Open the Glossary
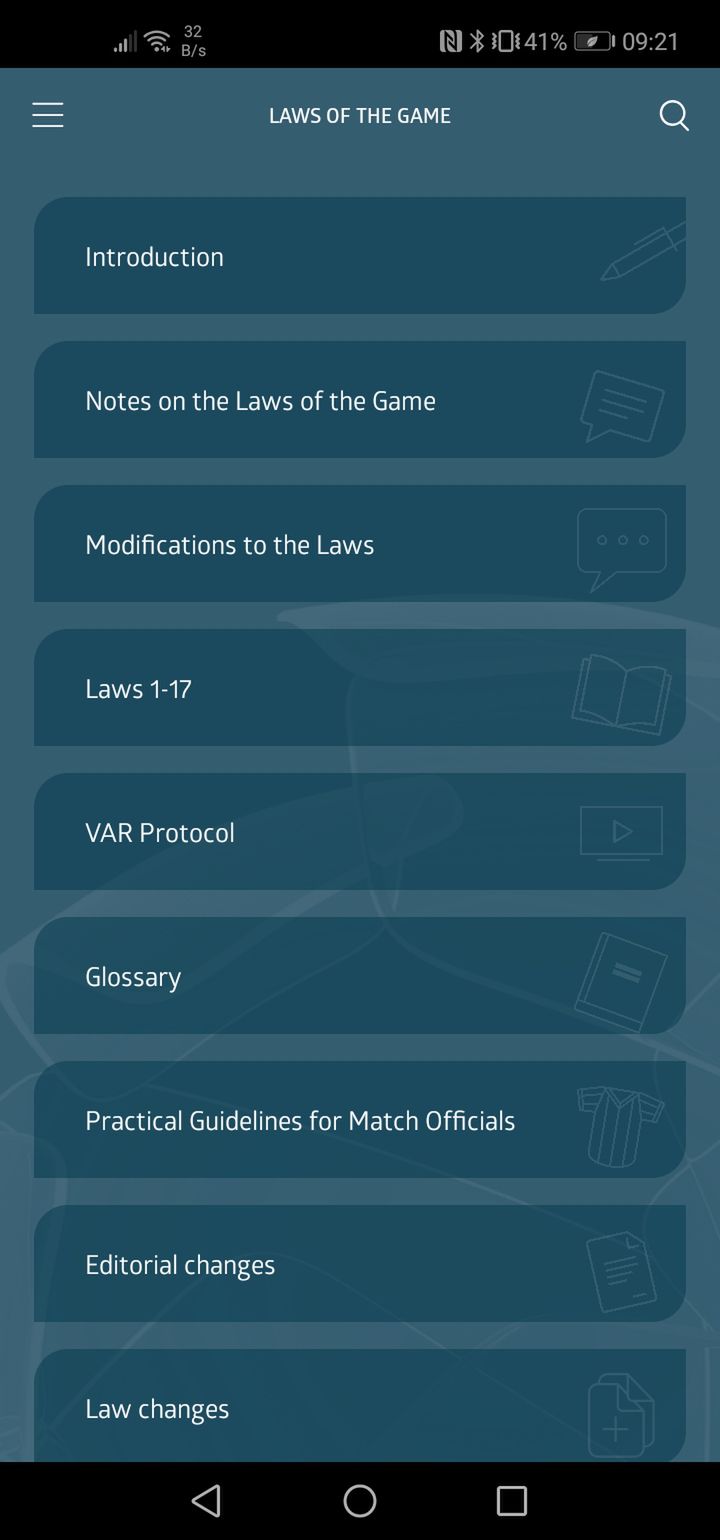This screenshot has height=1540, width=720. 360,976
